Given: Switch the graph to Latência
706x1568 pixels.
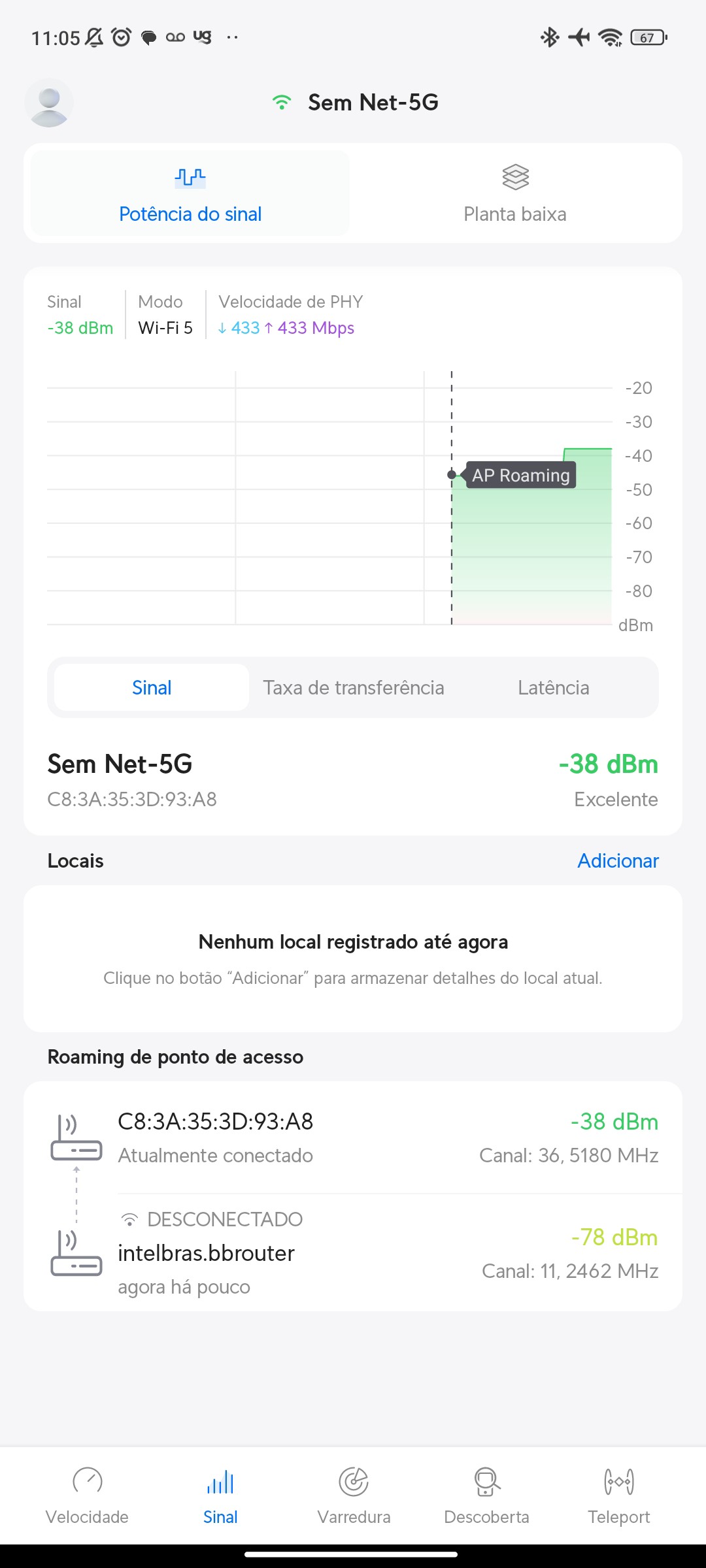Looking at the screenshot, I should point(553,687).
